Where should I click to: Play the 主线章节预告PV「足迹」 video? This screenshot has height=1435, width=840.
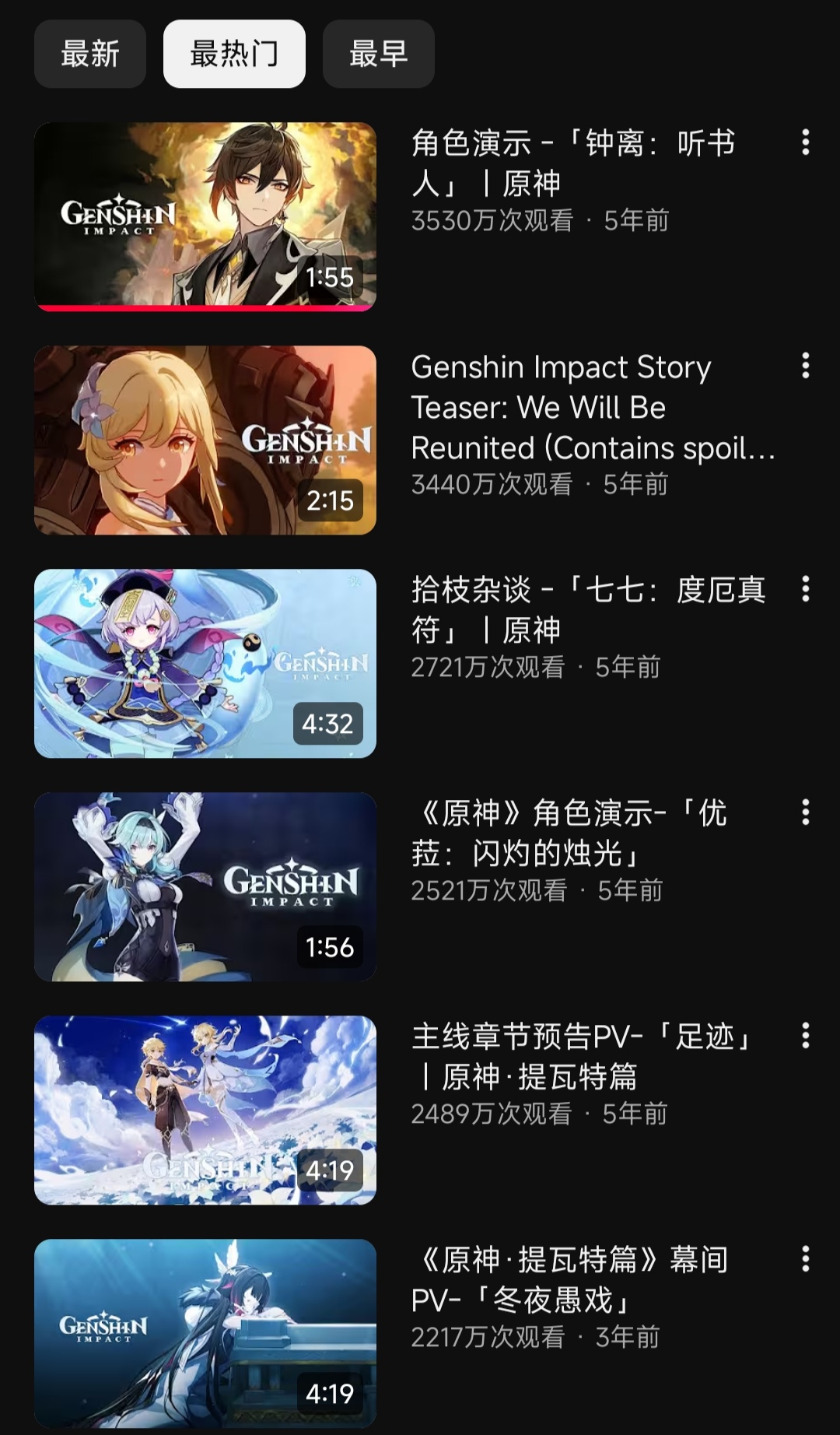pyautogui.click(x=205, y=1110)
